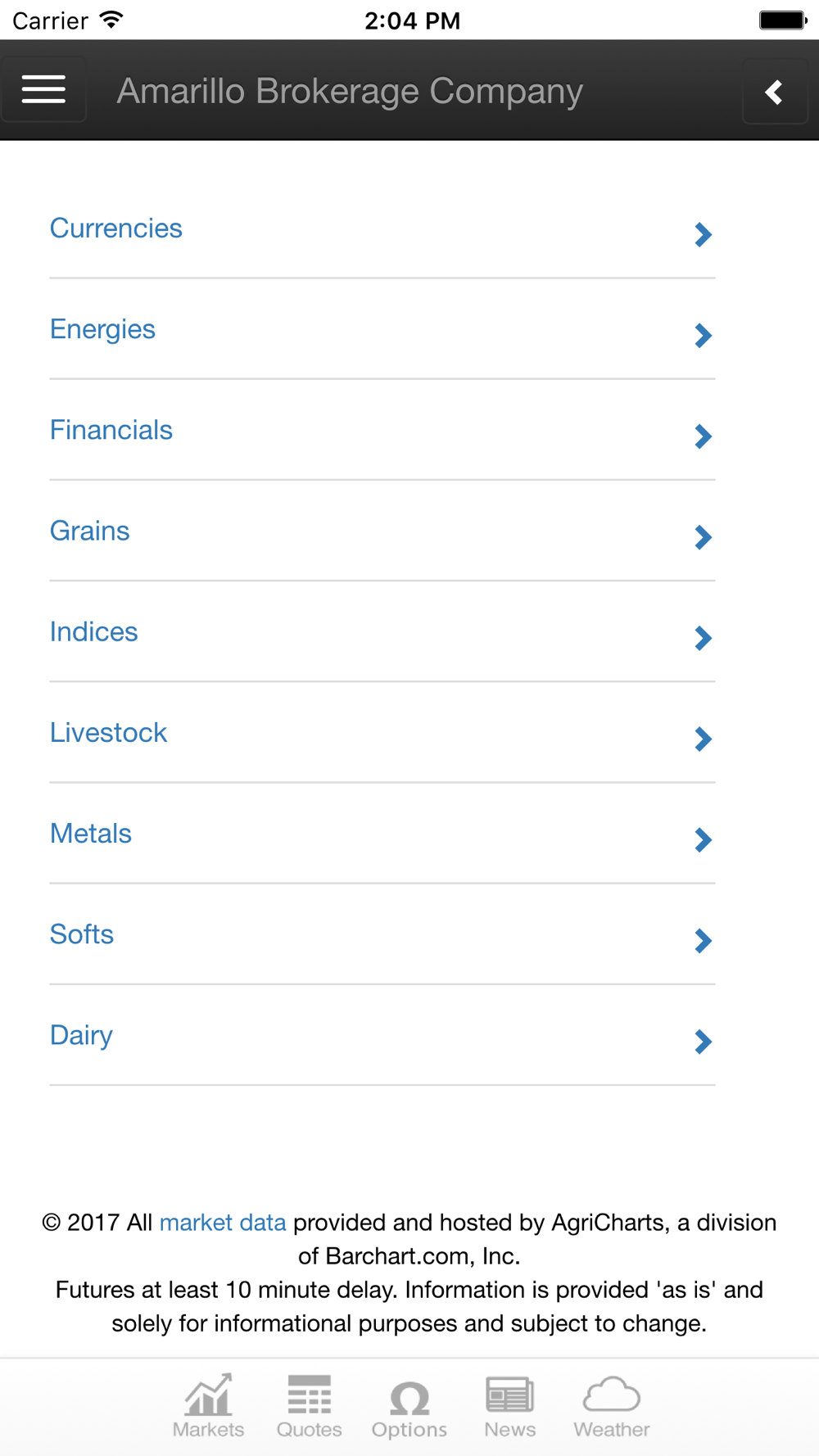Open the Metals category
The width and height of the screenshot is (819, 1456).
(x=382, y=833)
